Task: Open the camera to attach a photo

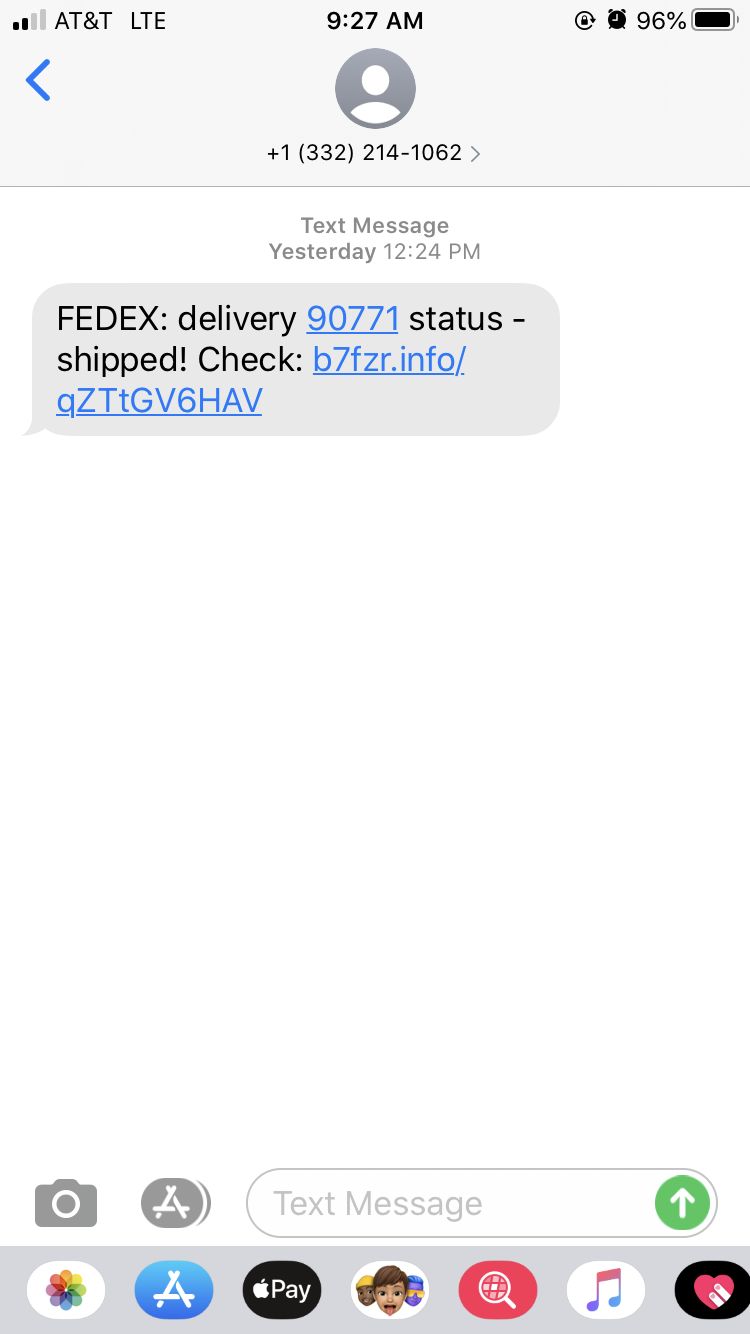Action: 66,1203
